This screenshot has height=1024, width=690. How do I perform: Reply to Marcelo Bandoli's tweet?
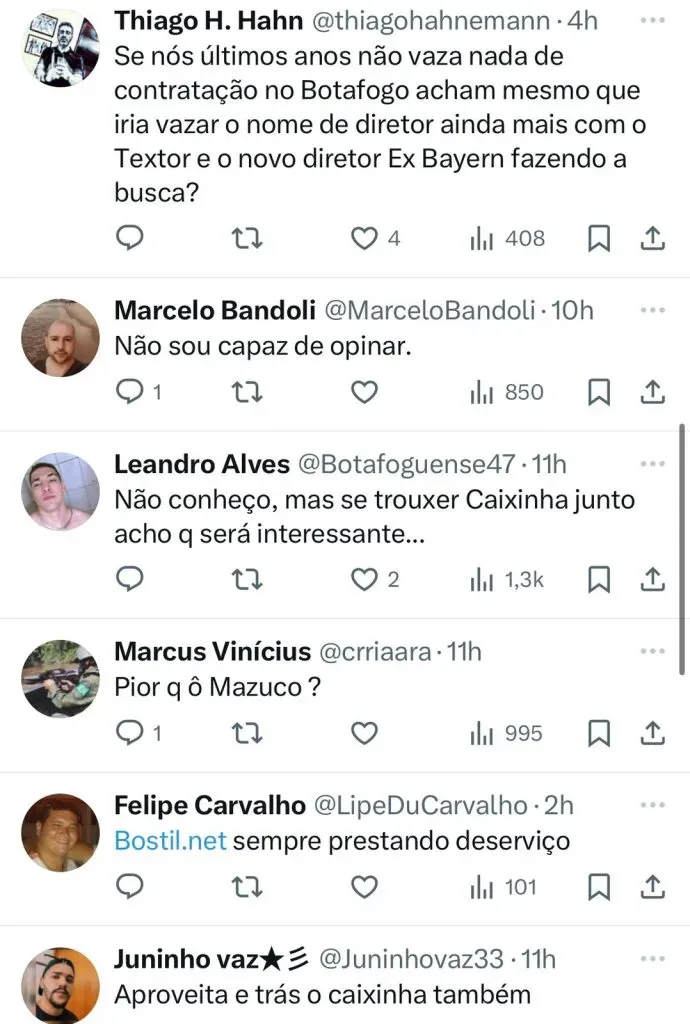[x=131, y=392]
